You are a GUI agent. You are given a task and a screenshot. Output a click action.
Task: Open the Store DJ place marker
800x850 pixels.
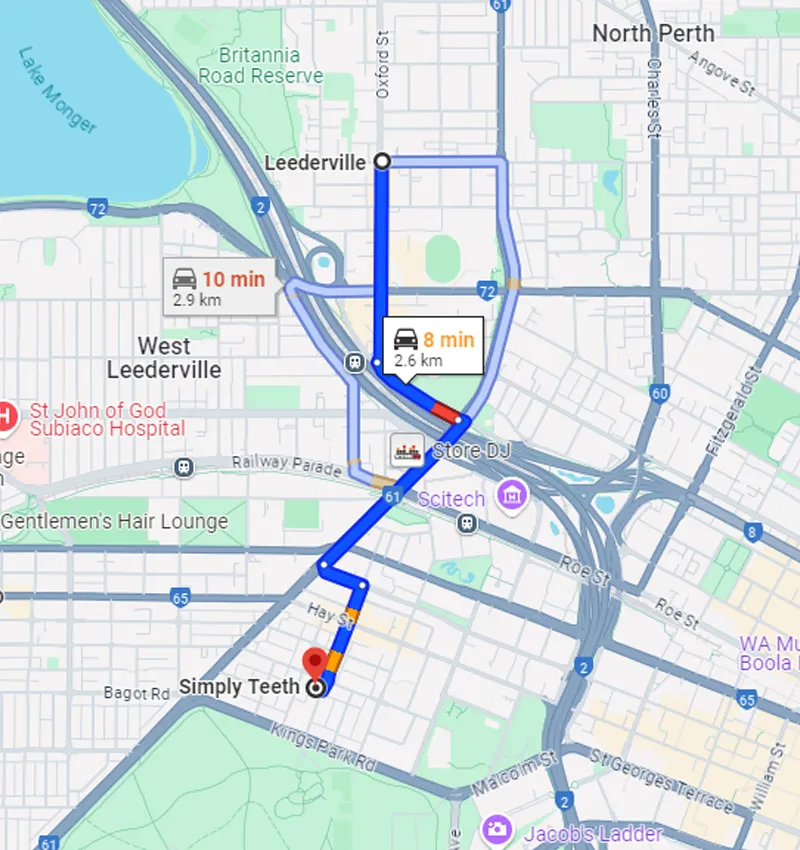[x=406, y=451]
